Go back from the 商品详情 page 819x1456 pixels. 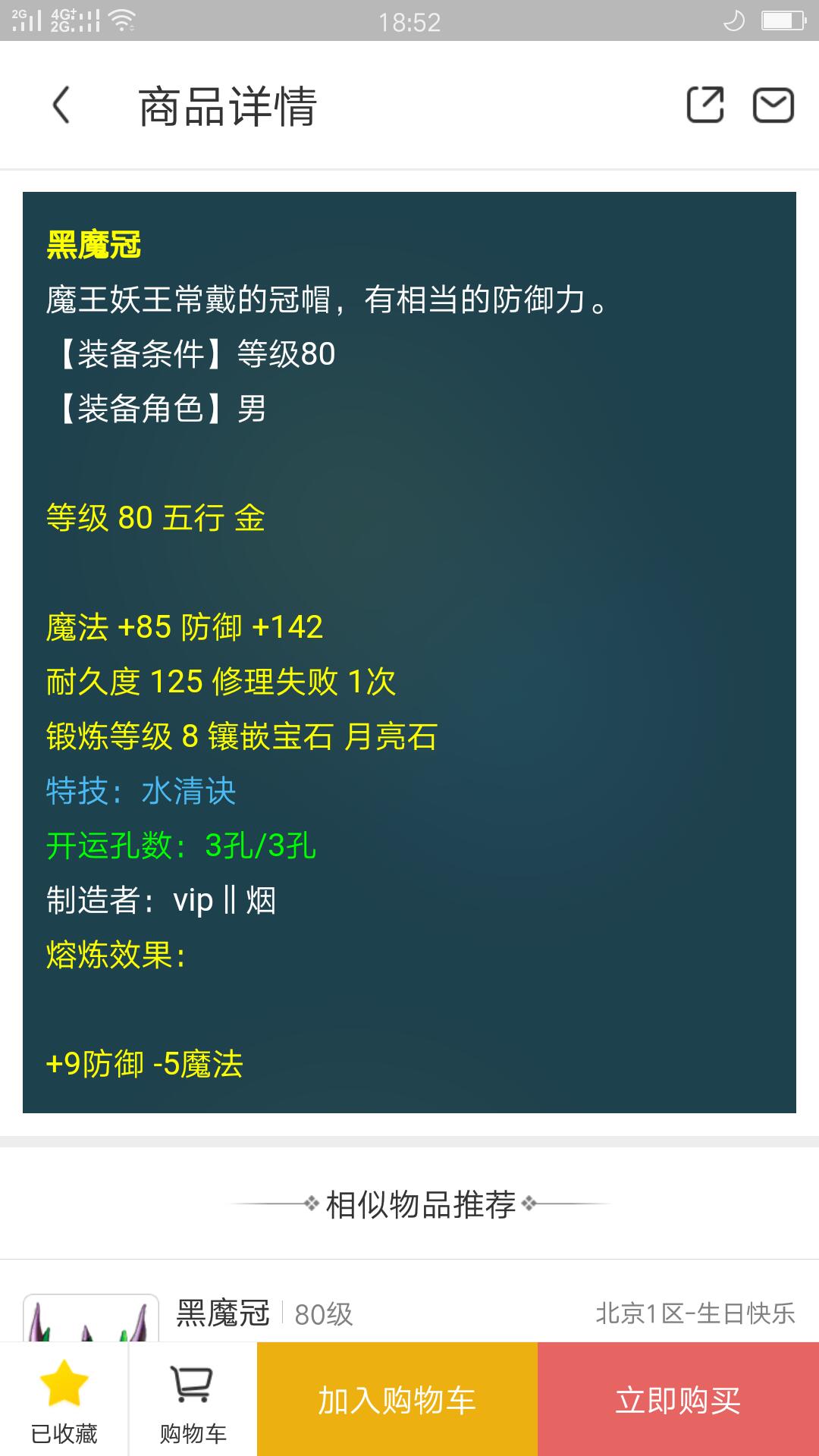point(61,105)
